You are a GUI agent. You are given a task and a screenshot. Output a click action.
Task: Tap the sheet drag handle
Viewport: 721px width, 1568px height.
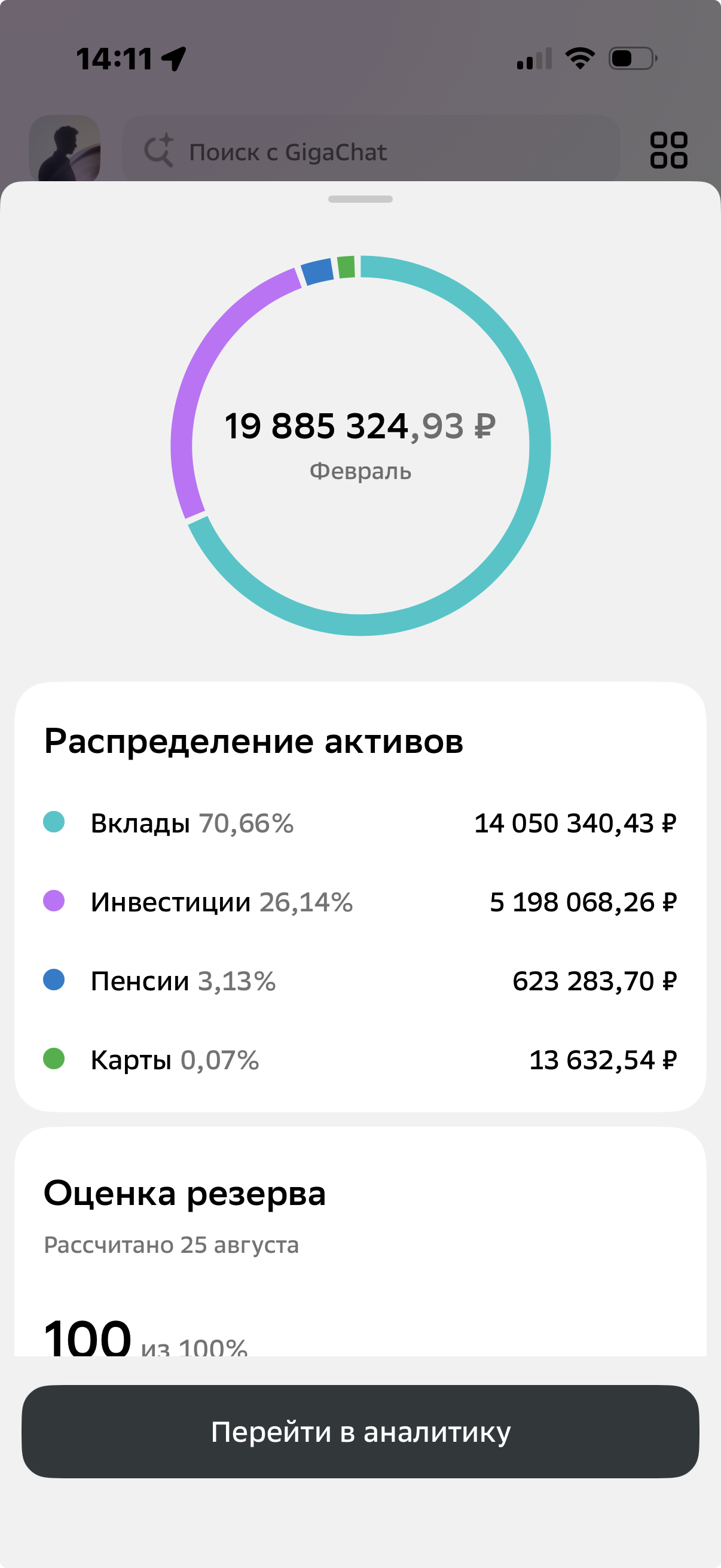[360, 199]
